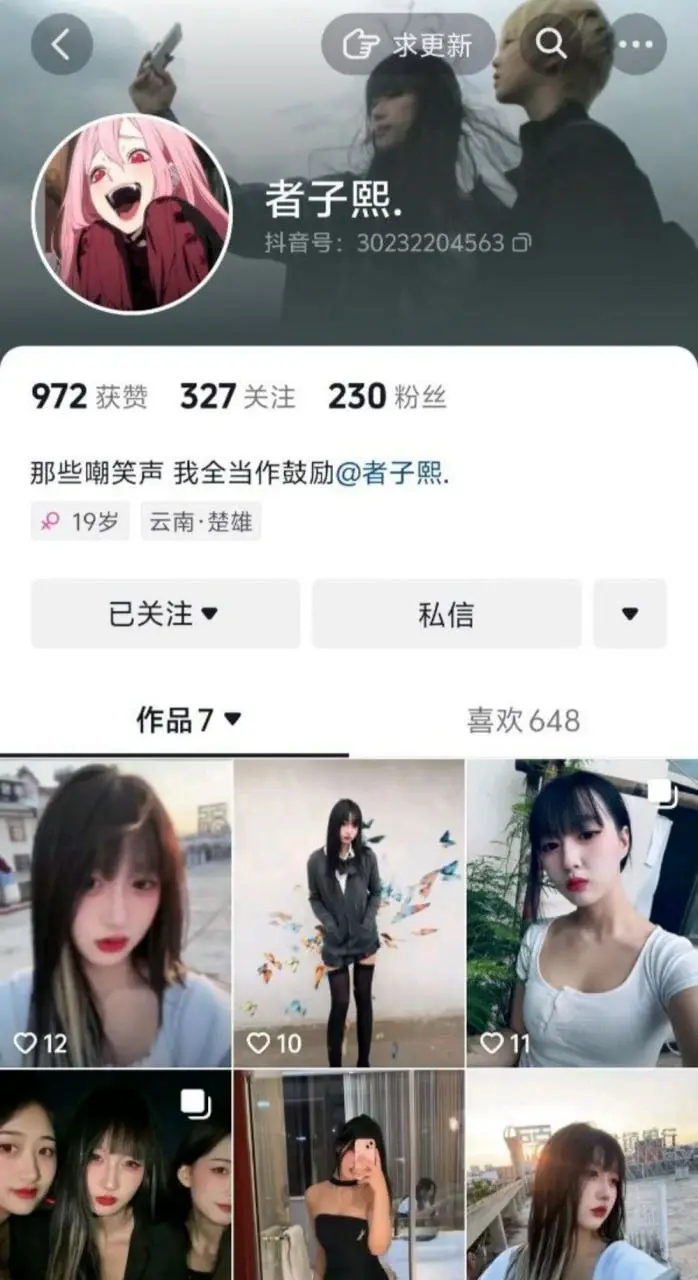Open the sunset bridge video
Screen dimensions: 698x1280
click(582, 1175)
